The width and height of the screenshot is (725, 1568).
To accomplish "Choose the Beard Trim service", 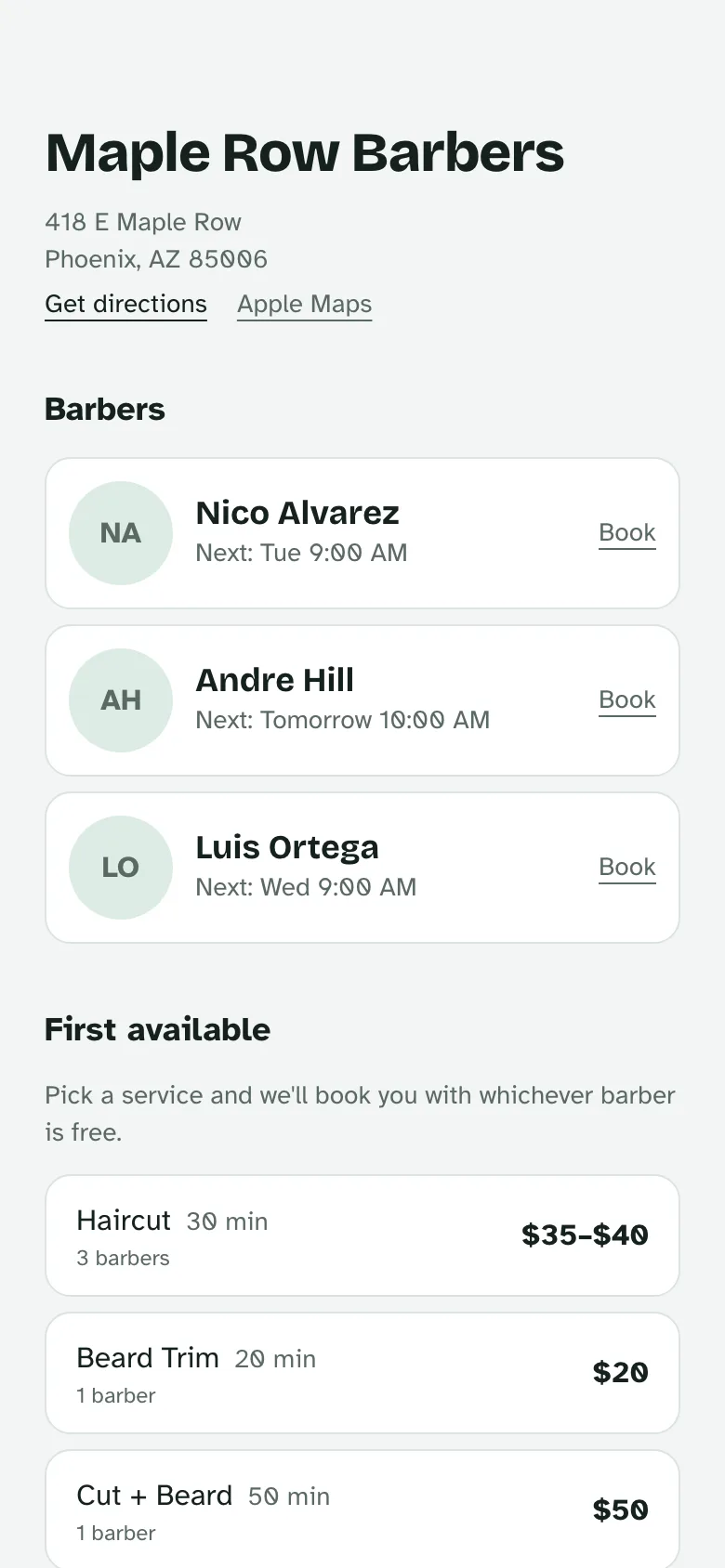I will (x=362, y=1373).
